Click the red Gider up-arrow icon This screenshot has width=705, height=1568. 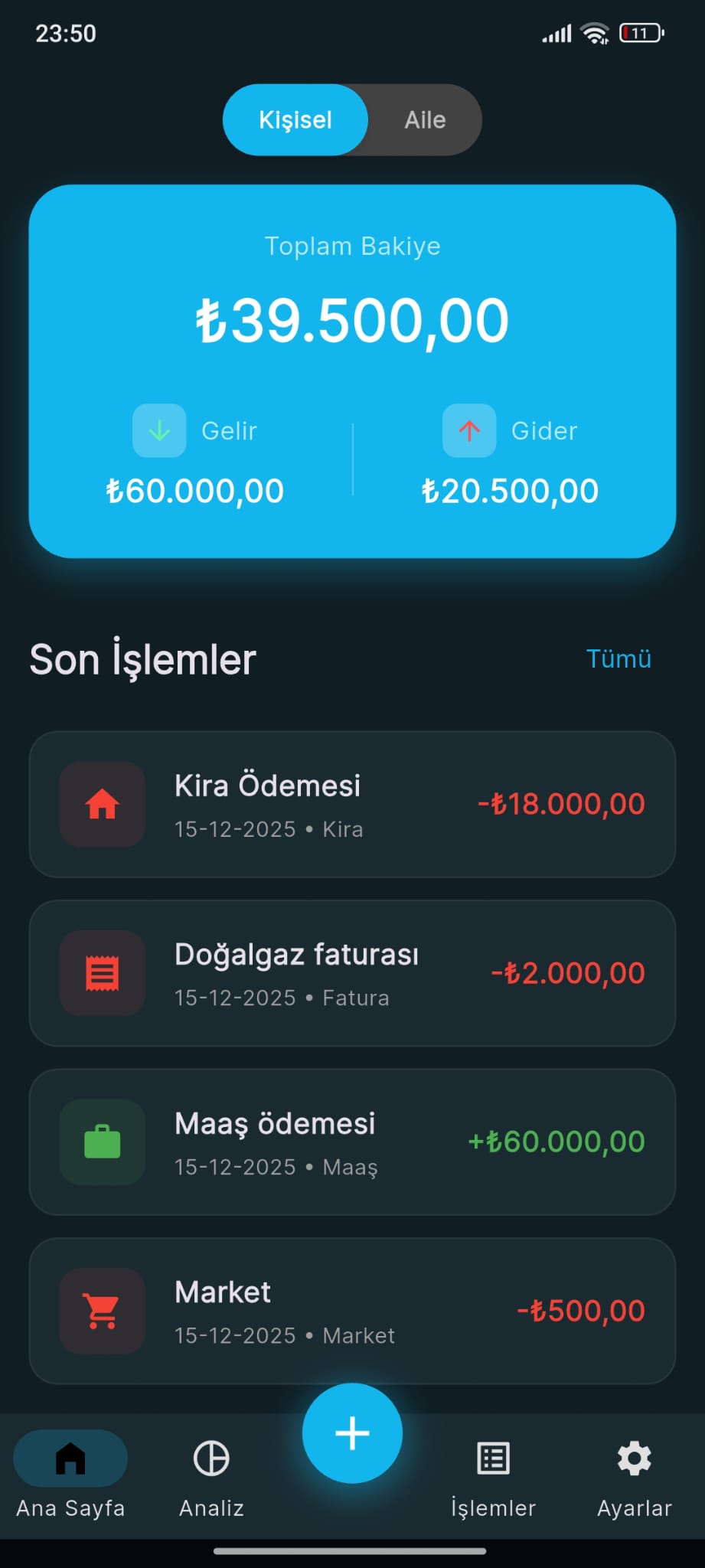(x=469, y=430)
